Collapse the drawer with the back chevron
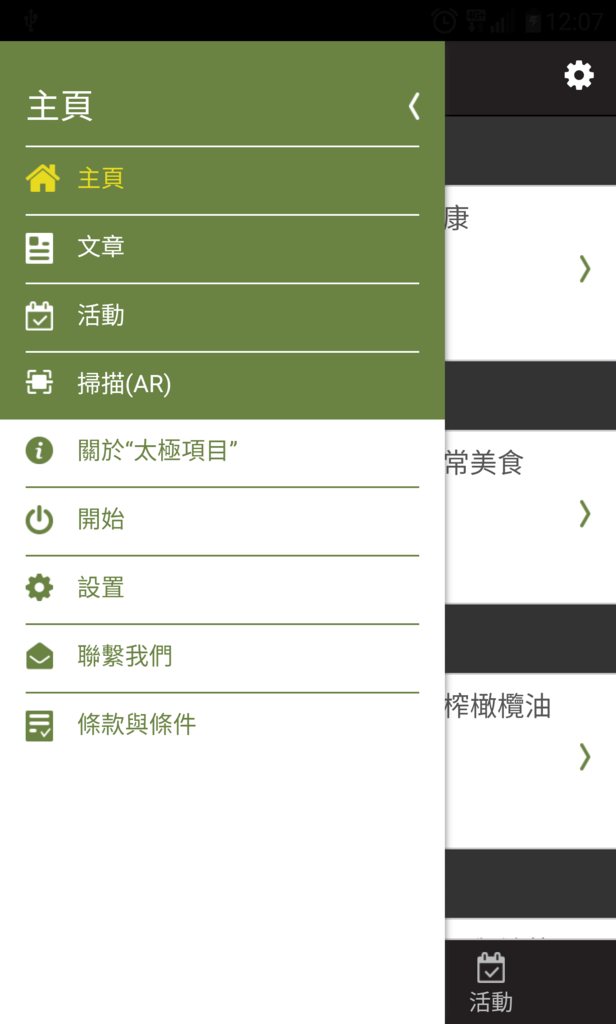This screenshot has height=1024, width=616. coord(413,106)
